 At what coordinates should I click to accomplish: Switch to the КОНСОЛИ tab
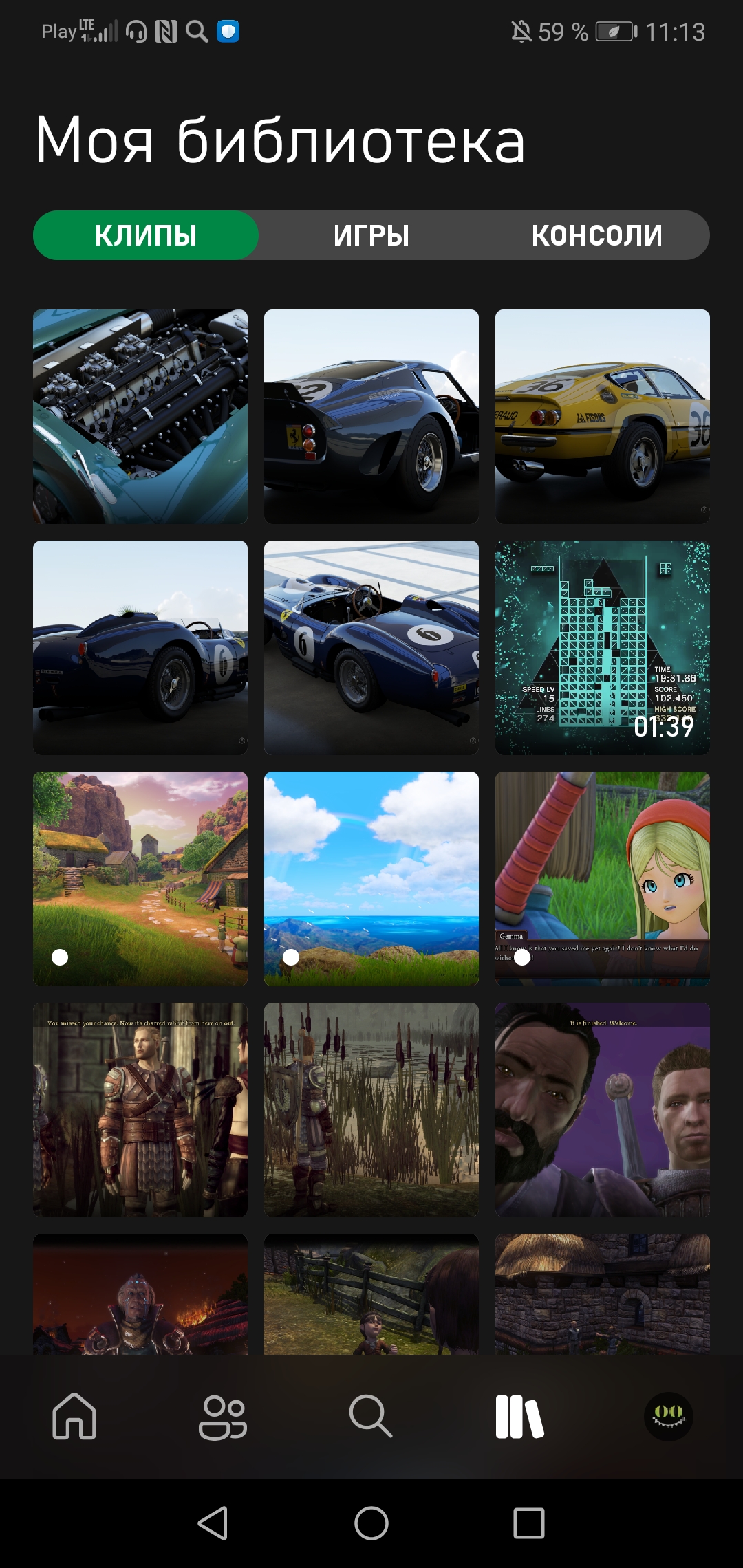pos(597,235)
